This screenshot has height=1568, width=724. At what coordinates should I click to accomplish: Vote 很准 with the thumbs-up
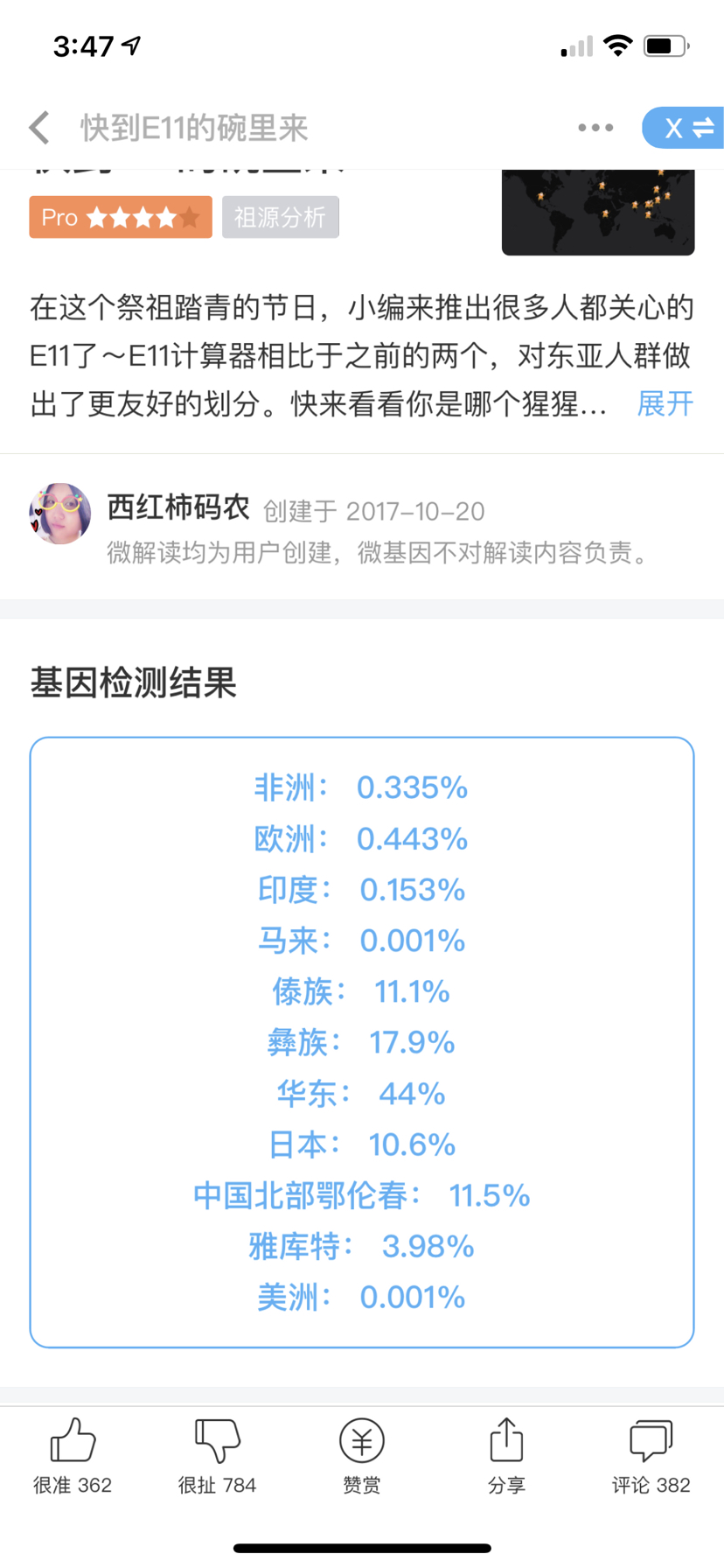(73, 1456)
